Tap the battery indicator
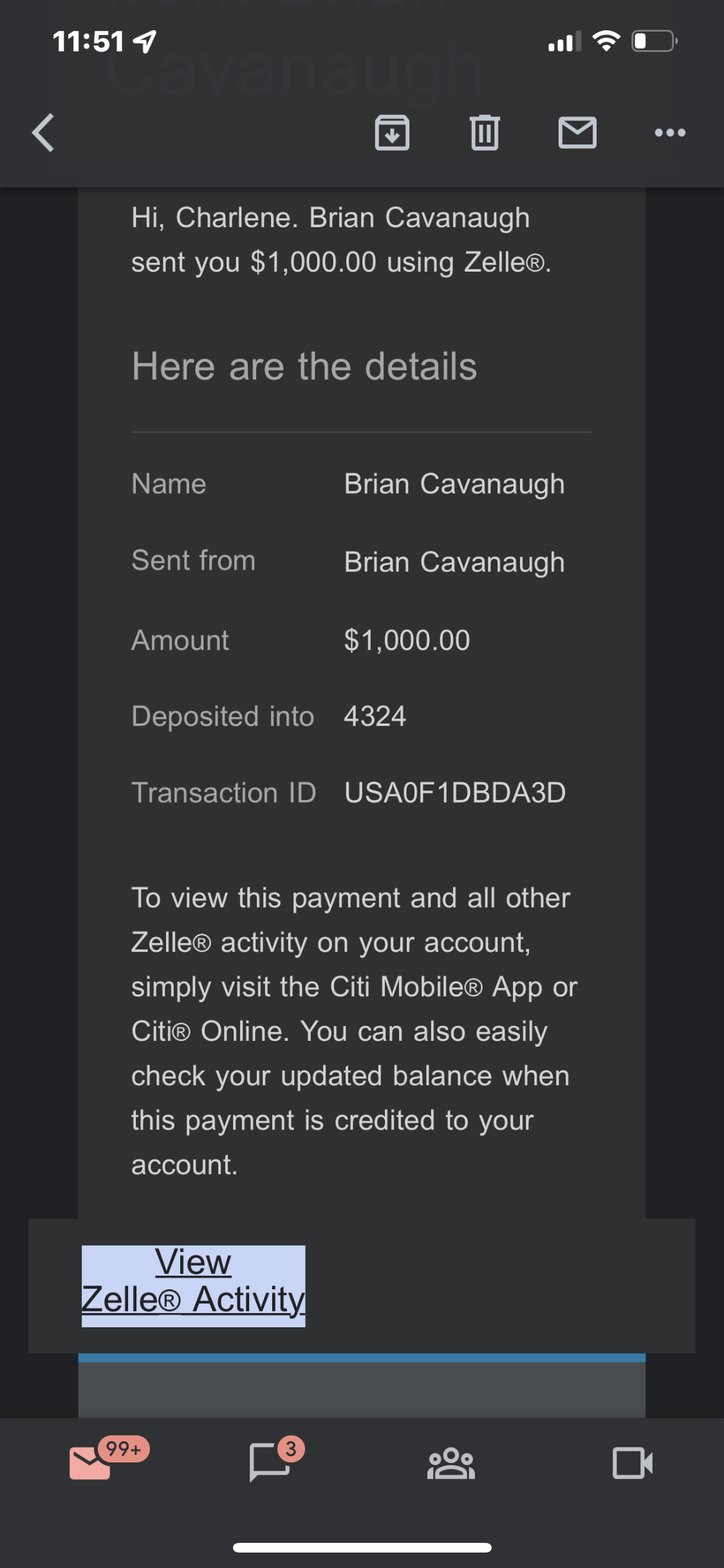724x1568 pixels. [x=652, y=41]
